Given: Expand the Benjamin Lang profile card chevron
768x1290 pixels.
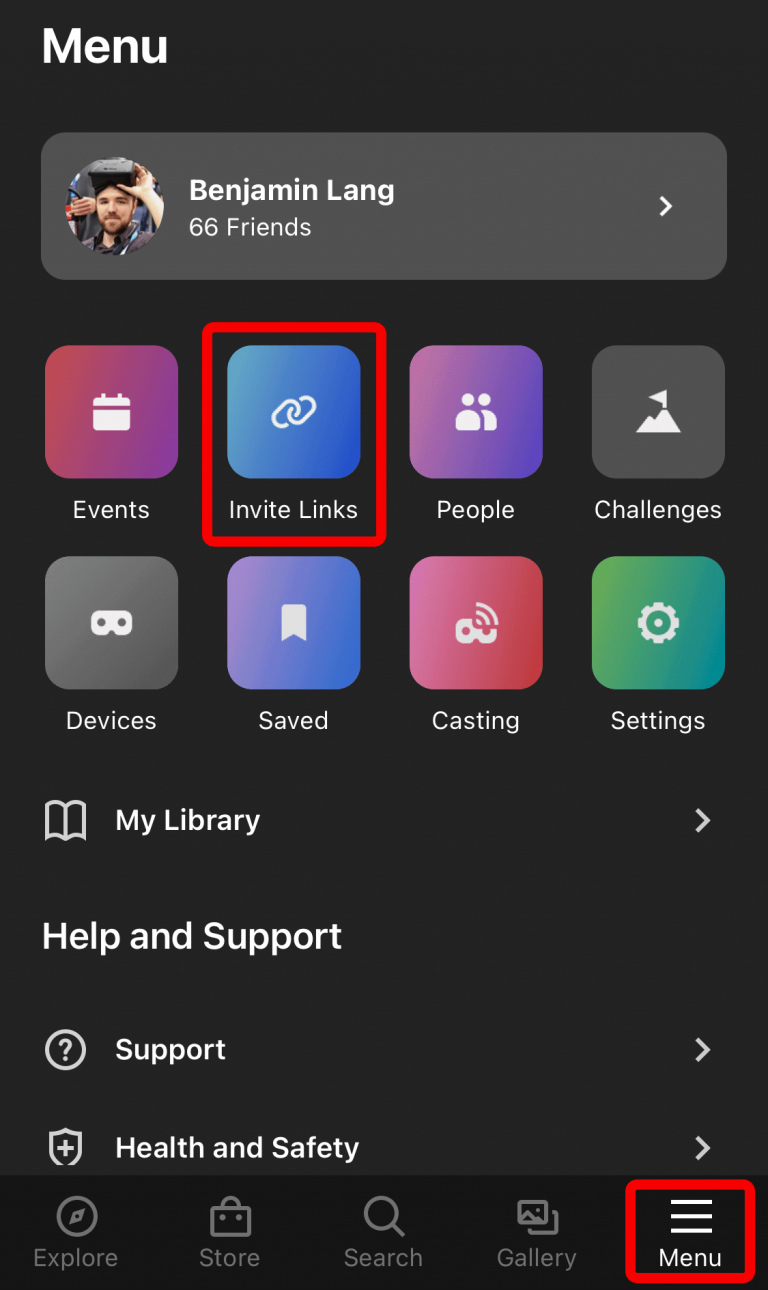Looking at the screenshot, I should click(x=665, y=206).
